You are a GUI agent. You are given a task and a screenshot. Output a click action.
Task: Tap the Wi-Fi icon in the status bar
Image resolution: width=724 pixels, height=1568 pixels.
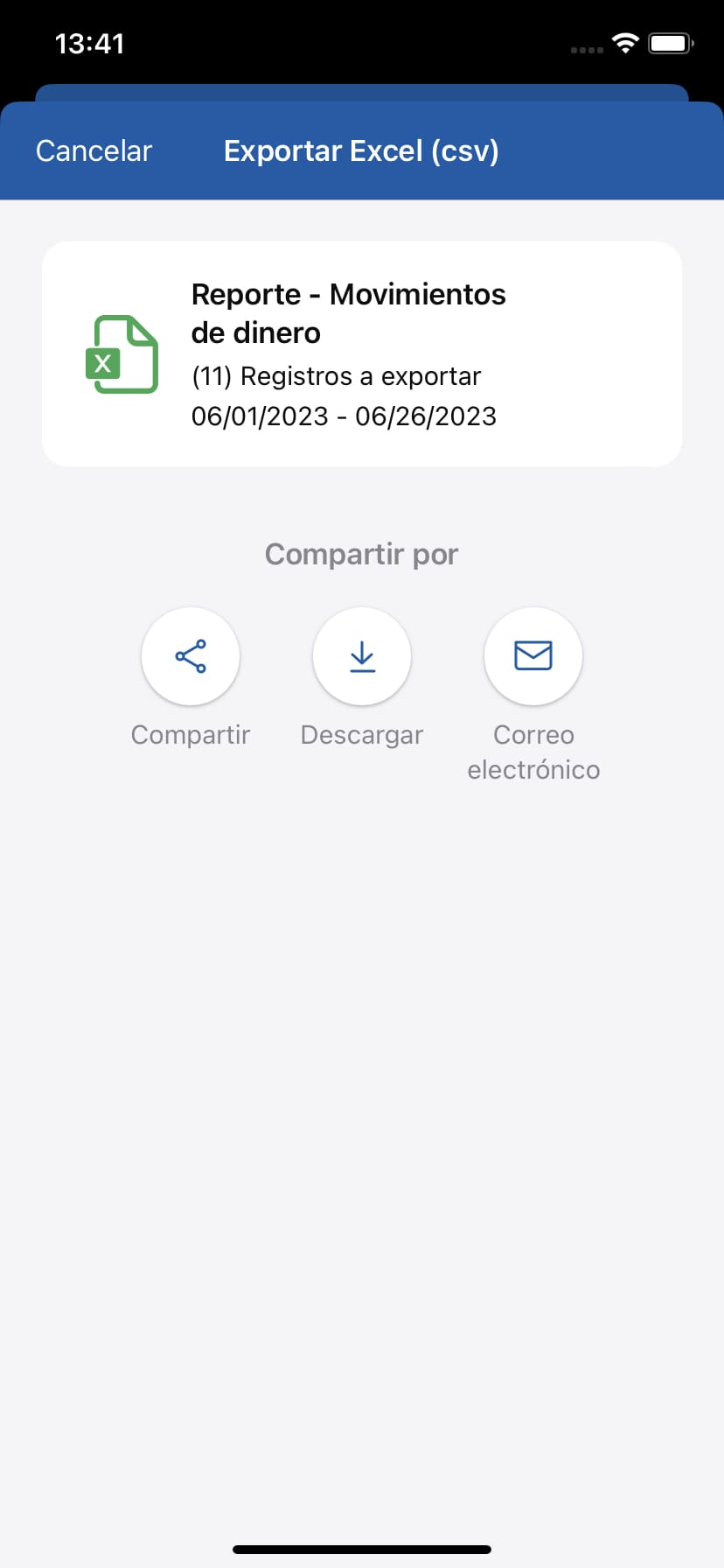624,44
